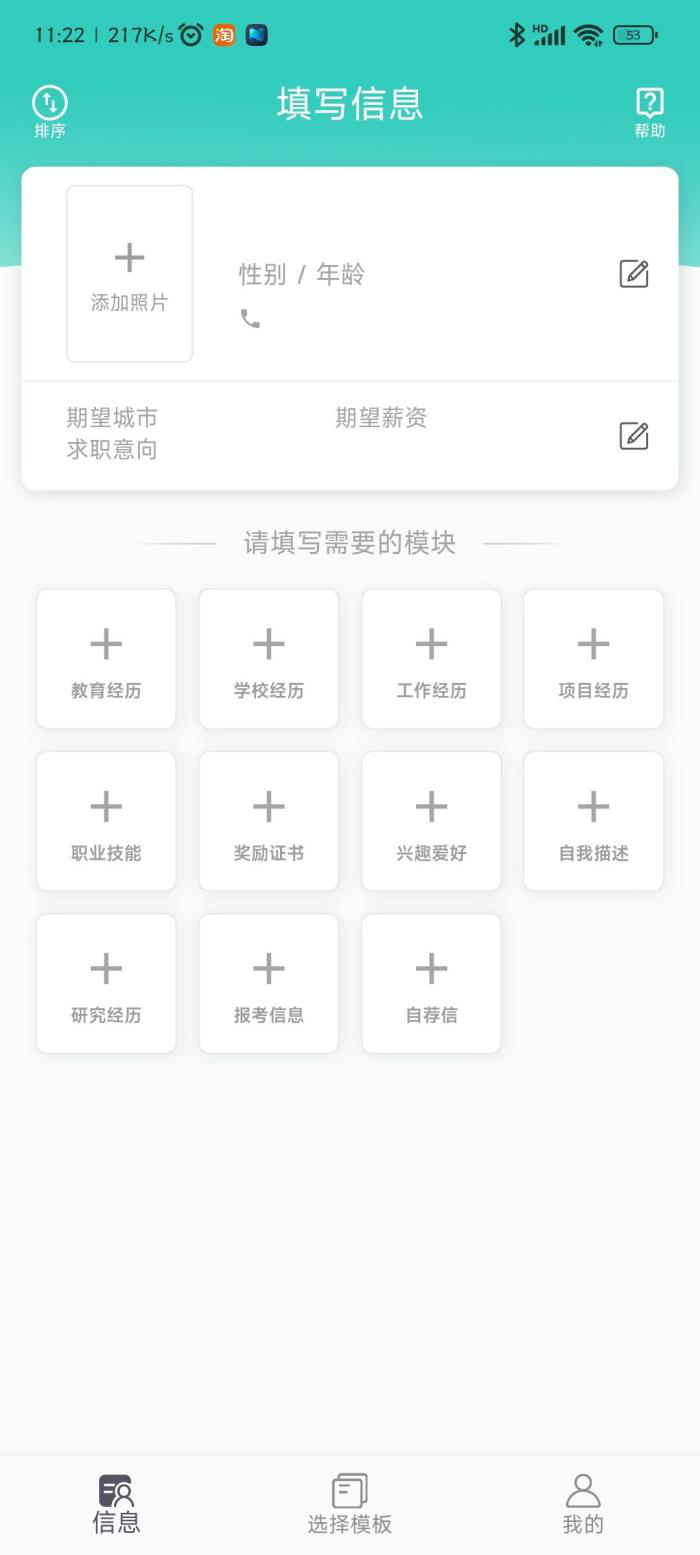Add the 工作经历 module
Screen dimensions: 700x1555
click(431, 658)
